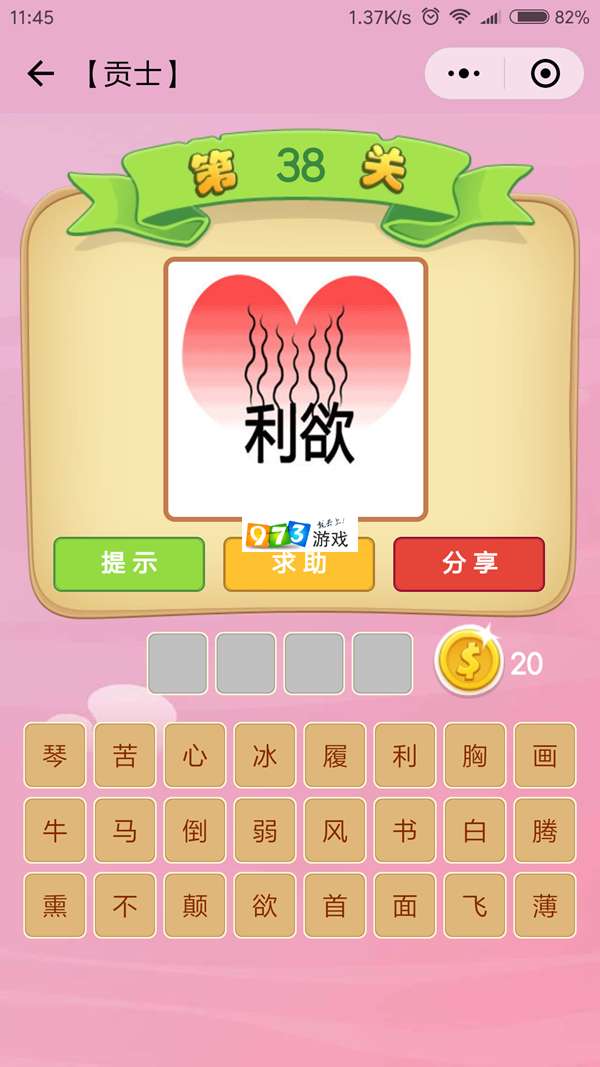Pick the 琴 character tile

tap(55, 755)
